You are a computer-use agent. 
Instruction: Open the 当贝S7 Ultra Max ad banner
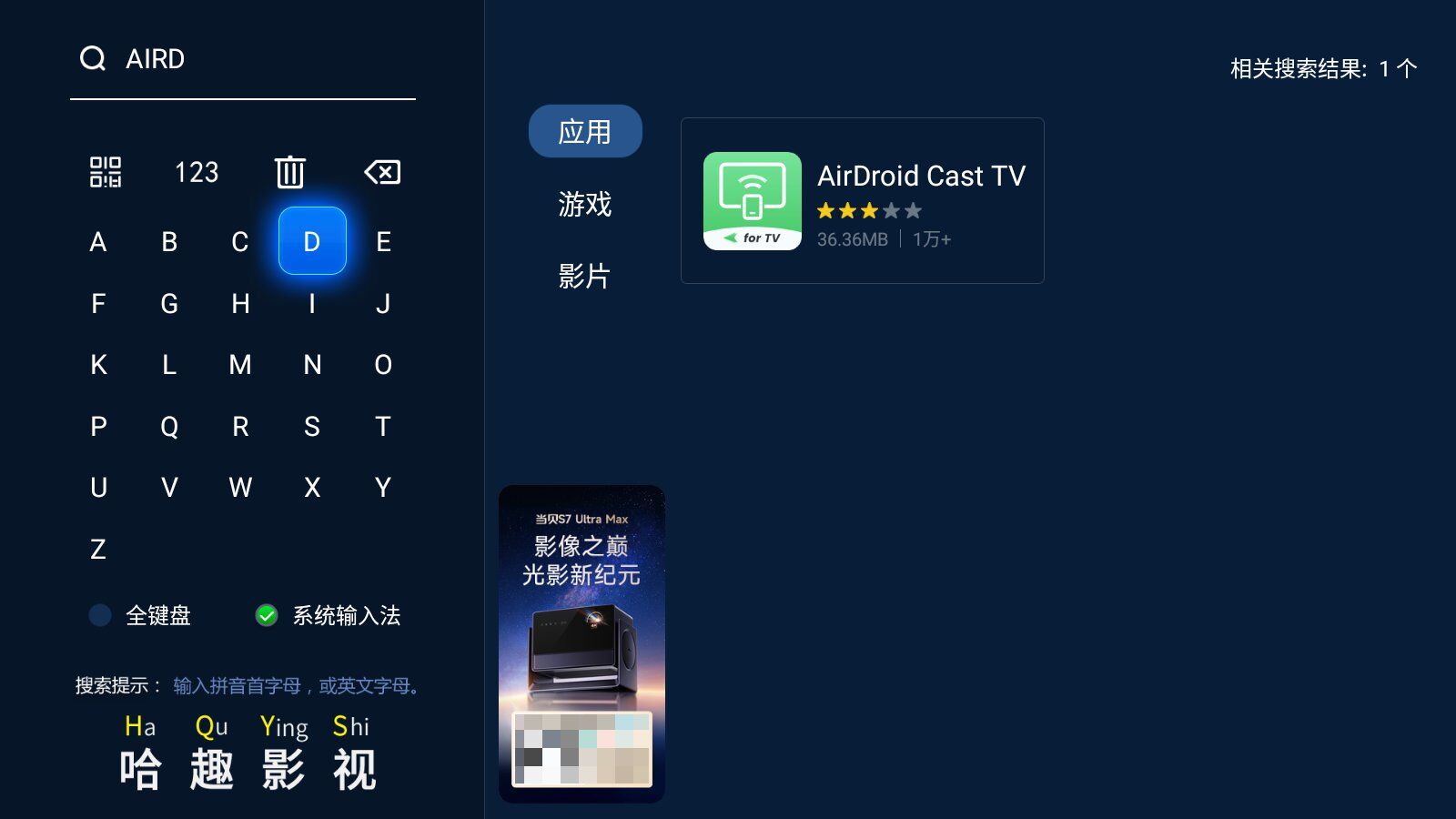(x=581, y=642)
